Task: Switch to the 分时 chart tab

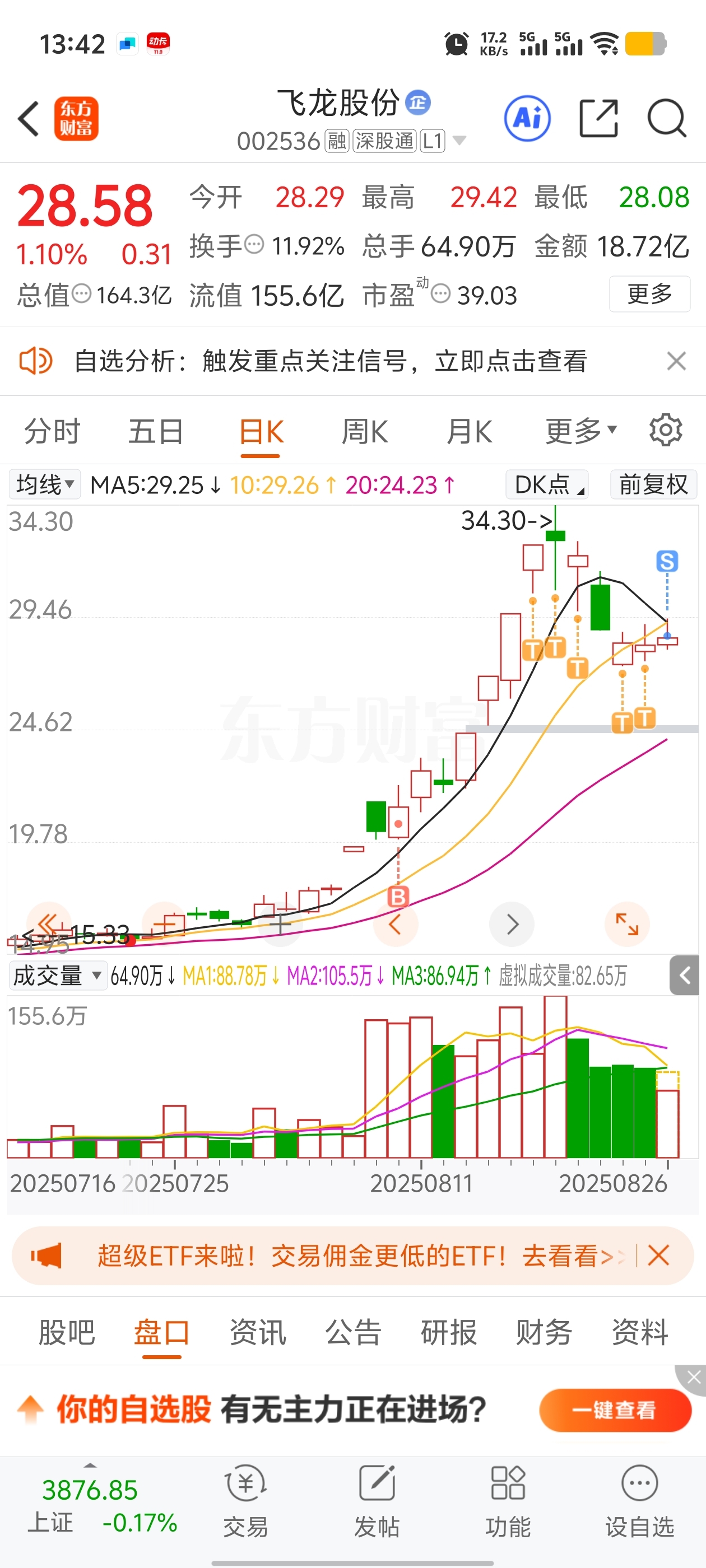Action: [x=52, y=432]
